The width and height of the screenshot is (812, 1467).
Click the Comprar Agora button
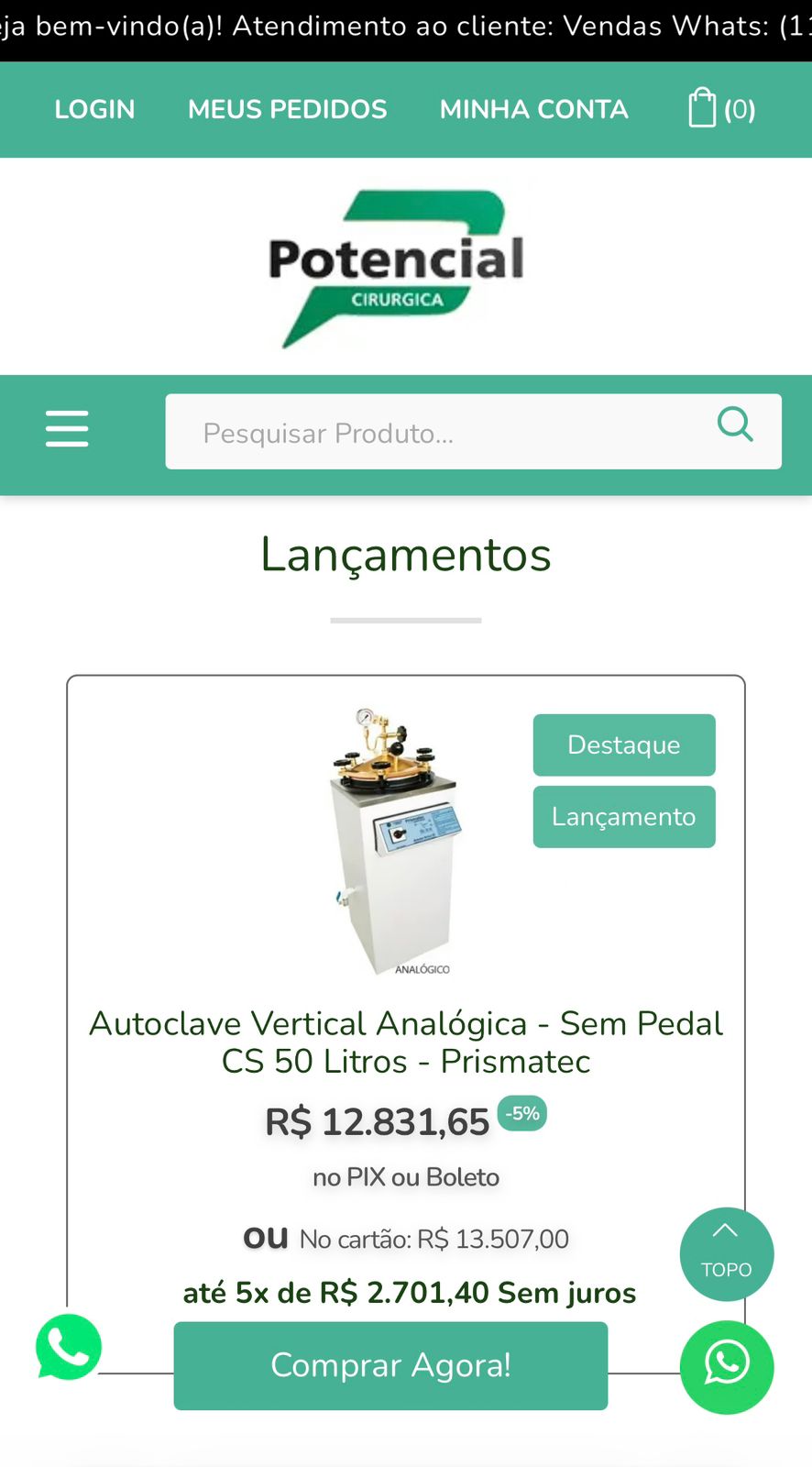[390, 1365]
